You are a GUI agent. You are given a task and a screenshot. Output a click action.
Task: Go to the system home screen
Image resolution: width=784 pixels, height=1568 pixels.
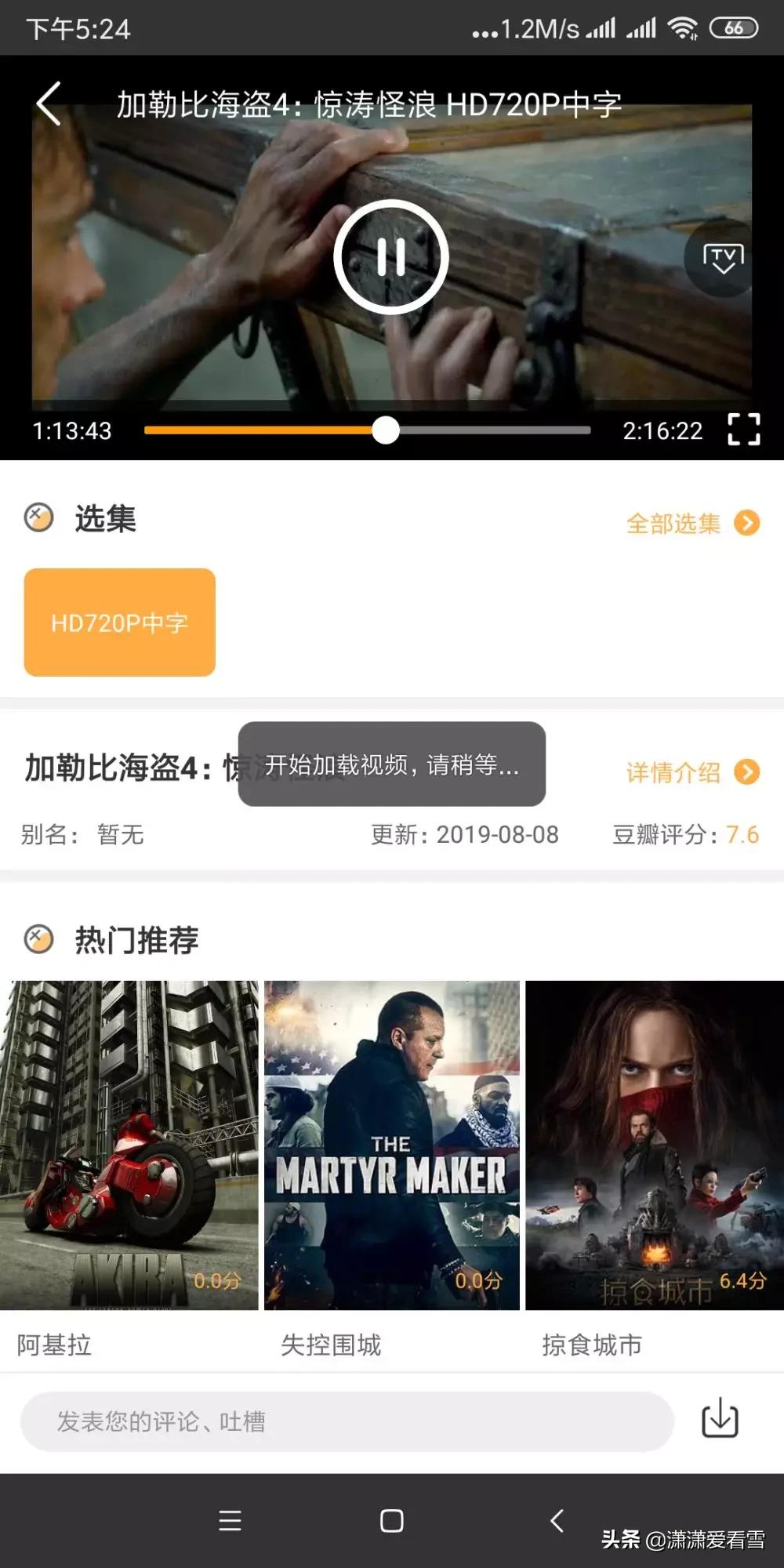click(x=391, y=1521)
